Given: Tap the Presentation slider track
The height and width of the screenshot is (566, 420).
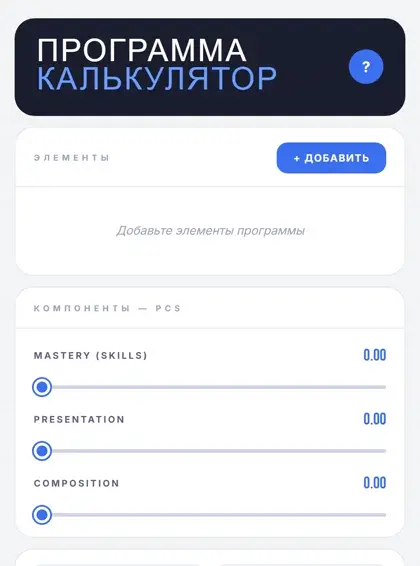Looking at the screenshot, I should [210, 451].
